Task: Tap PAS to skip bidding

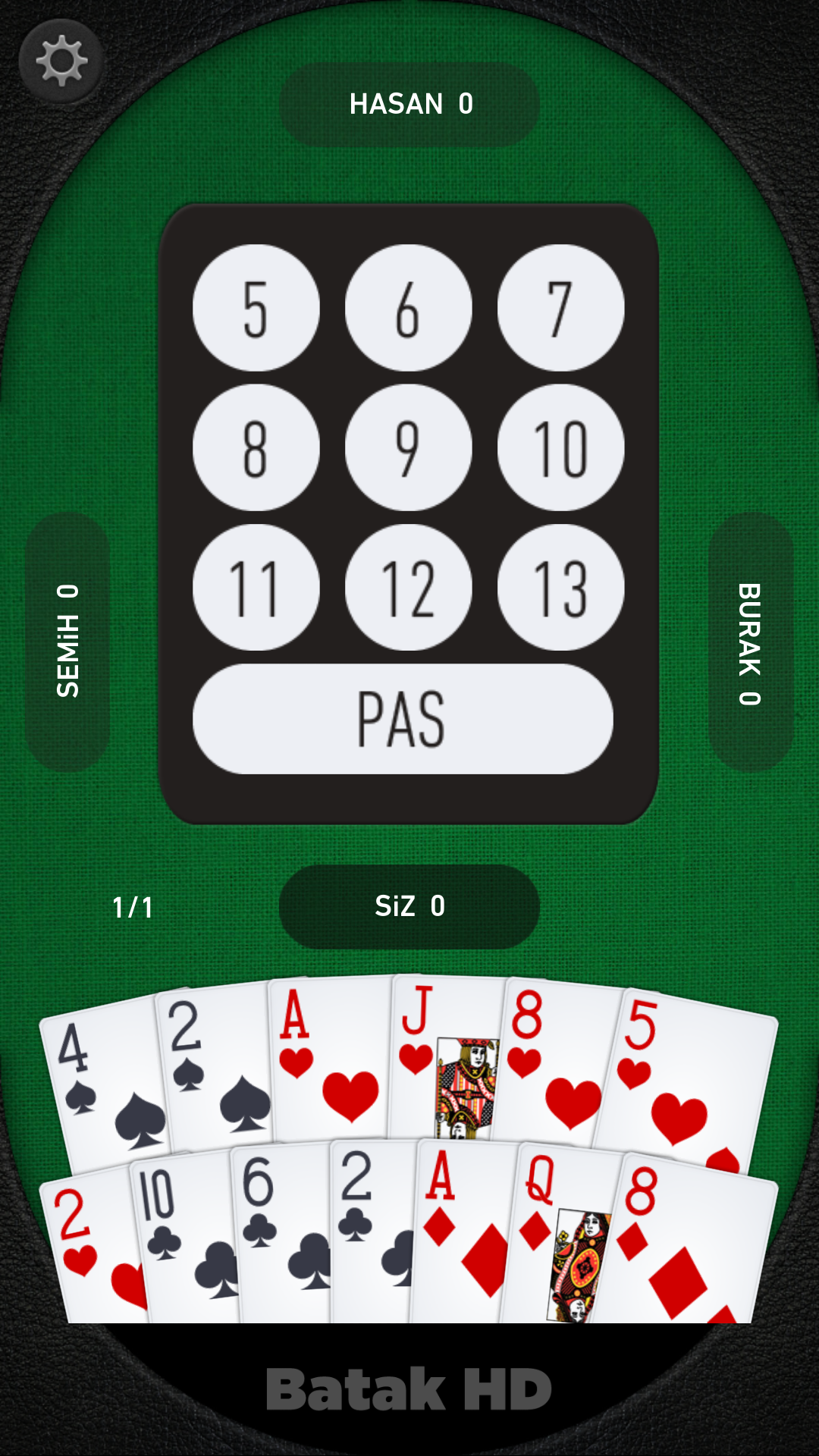Action: coord(403,719)
